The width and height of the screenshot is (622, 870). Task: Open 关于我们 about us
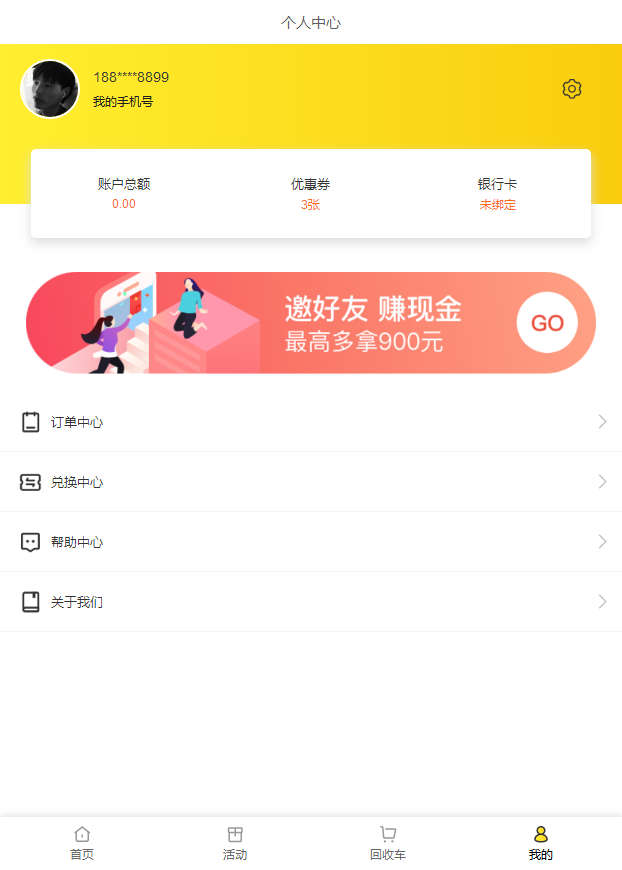[x=311, y=602]
